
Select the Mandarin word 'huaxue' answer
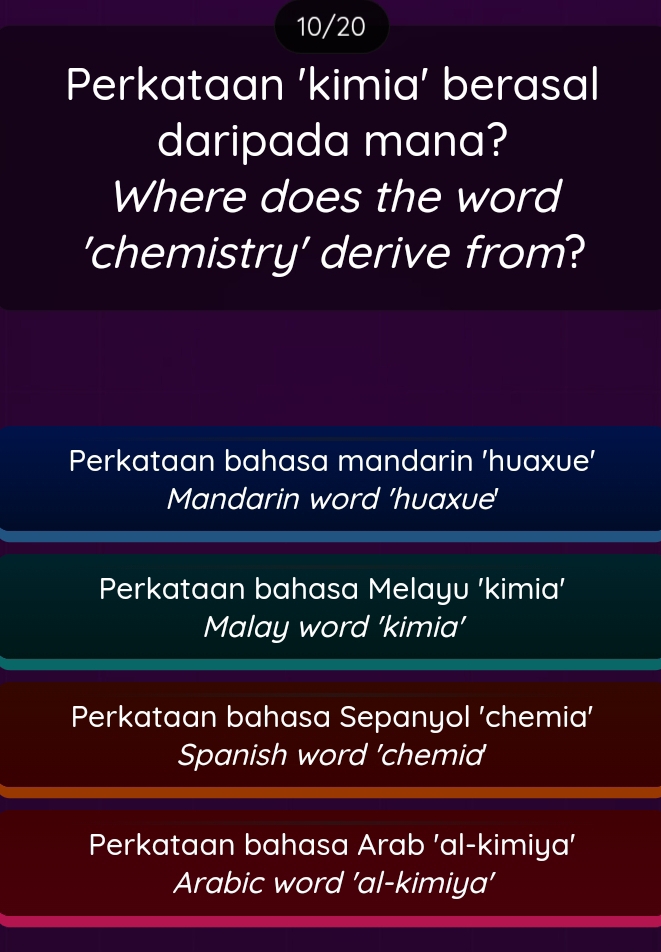point(330,480)
